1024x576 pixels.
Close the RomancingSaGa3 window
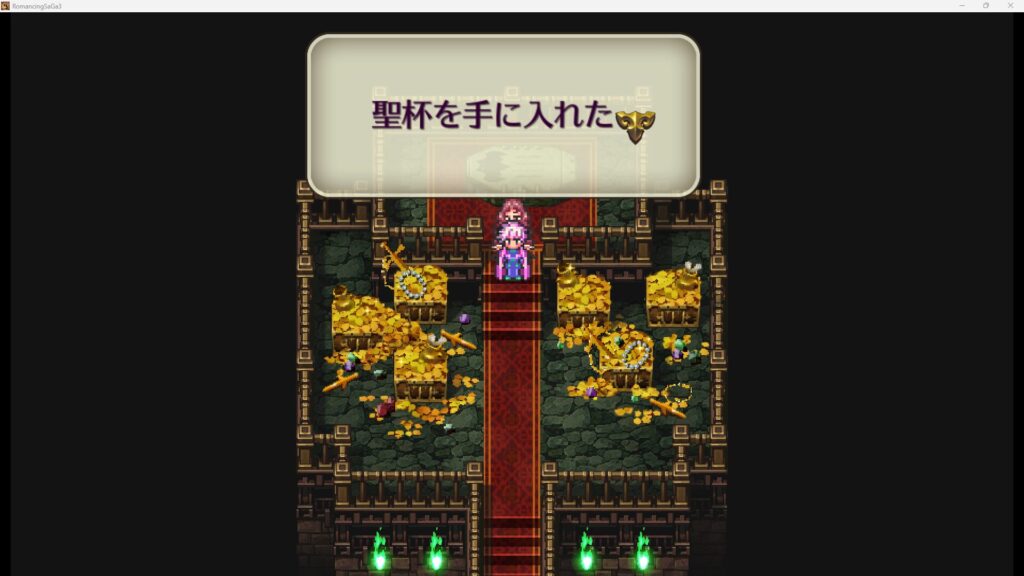point(1011,5)
